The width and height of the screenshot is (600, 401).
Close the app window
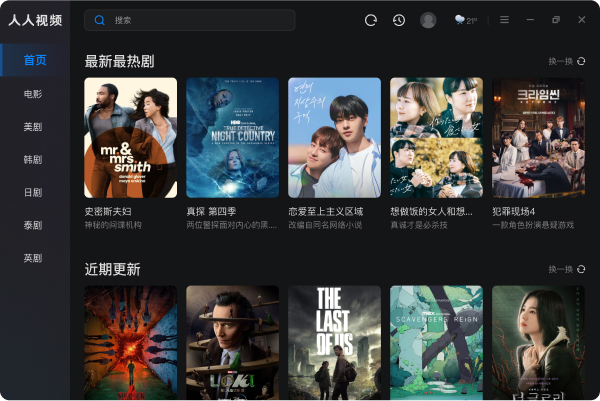click(582, 20)
